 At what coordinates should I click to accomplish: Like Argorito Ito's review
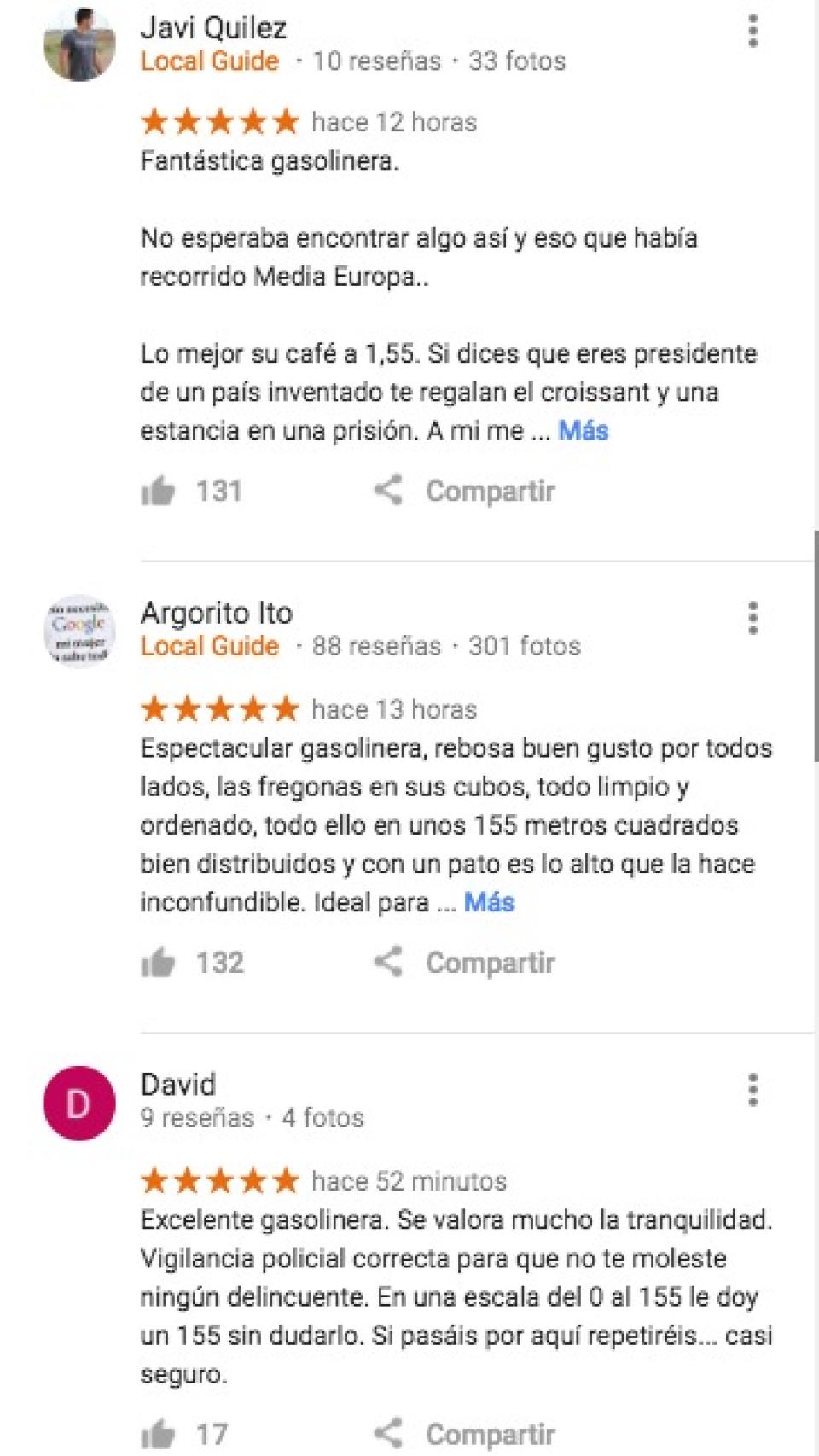tap(159, 963)
